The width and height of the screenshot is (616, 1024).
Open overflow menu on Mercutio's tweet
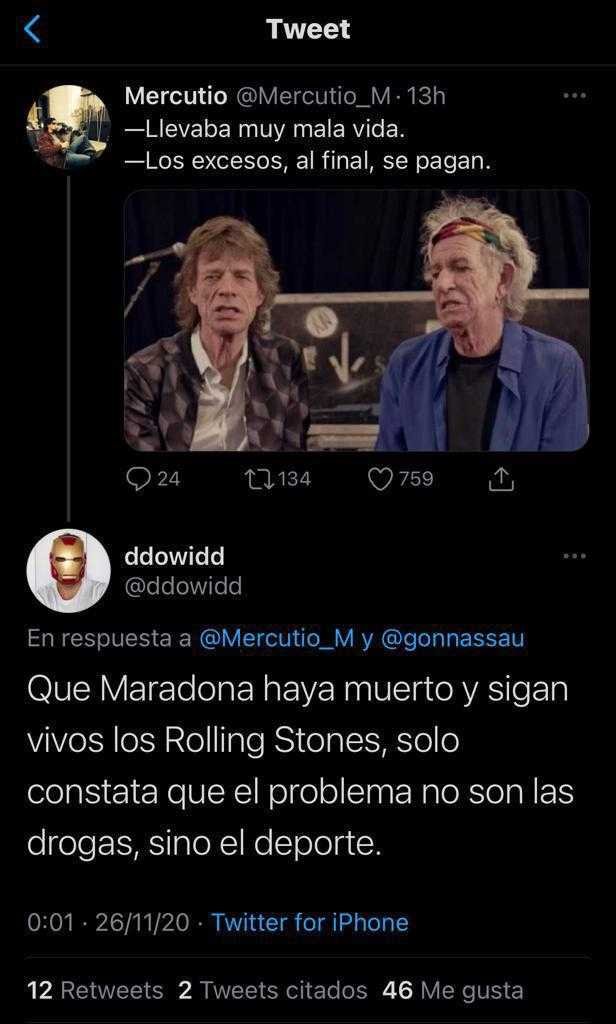pyautogui.click(x=574, y=96)
